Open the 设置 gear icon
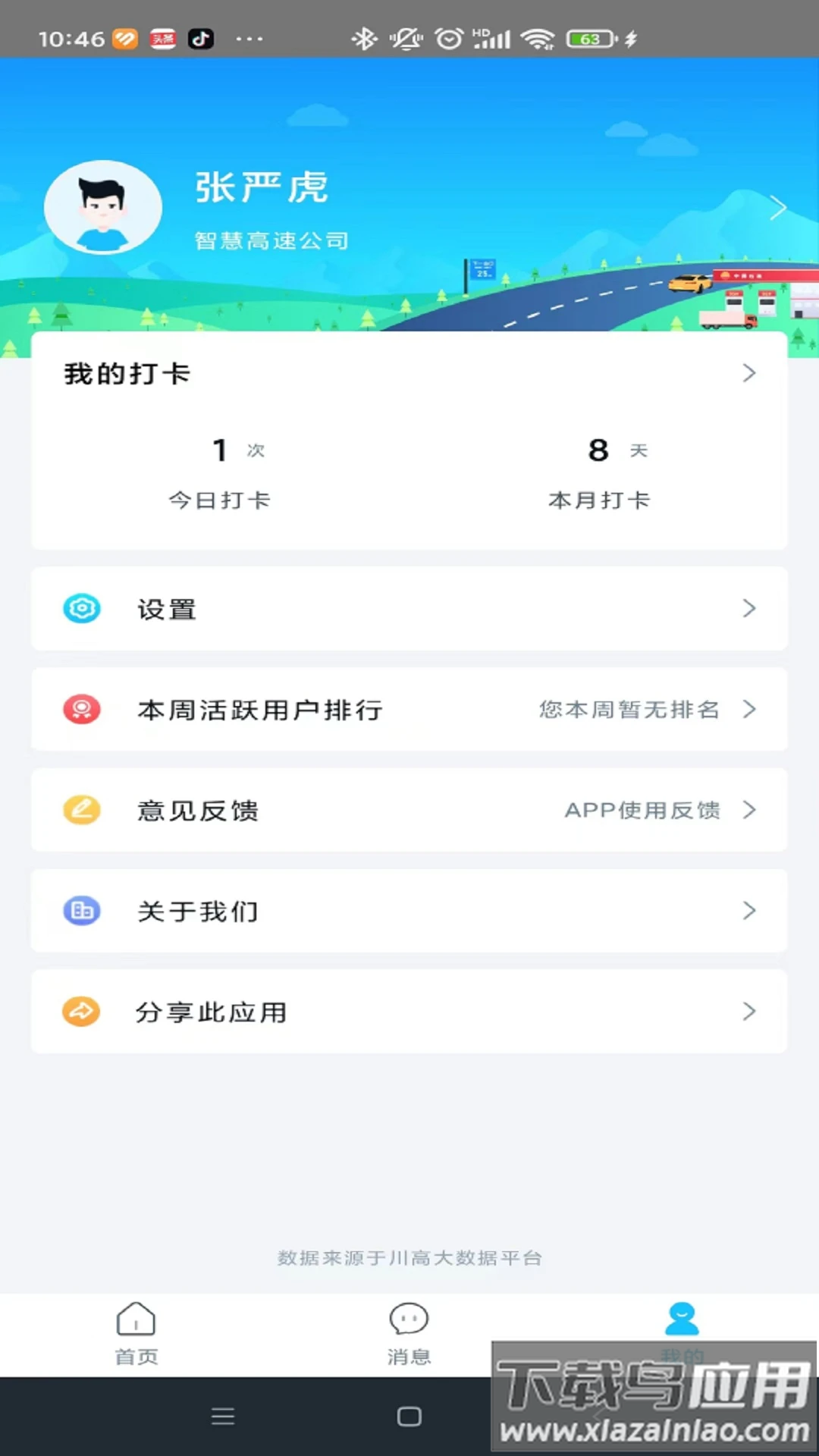819x1456 pixels. (x=81, y=608)
